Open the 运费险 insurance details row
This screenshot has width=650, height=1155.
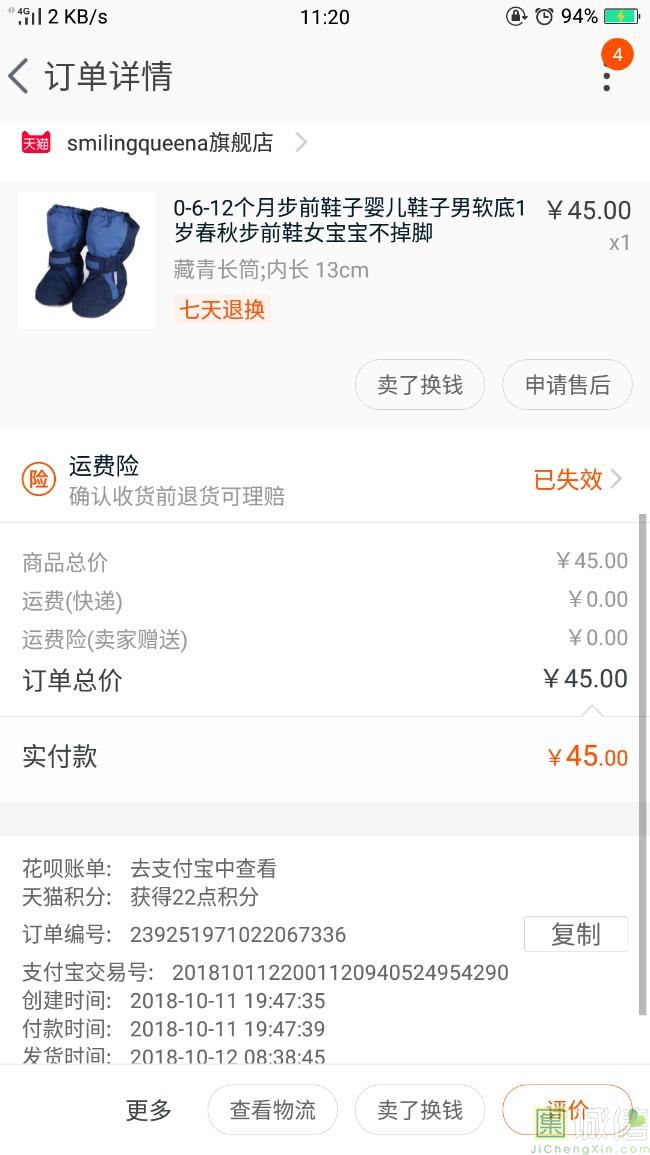325,479
